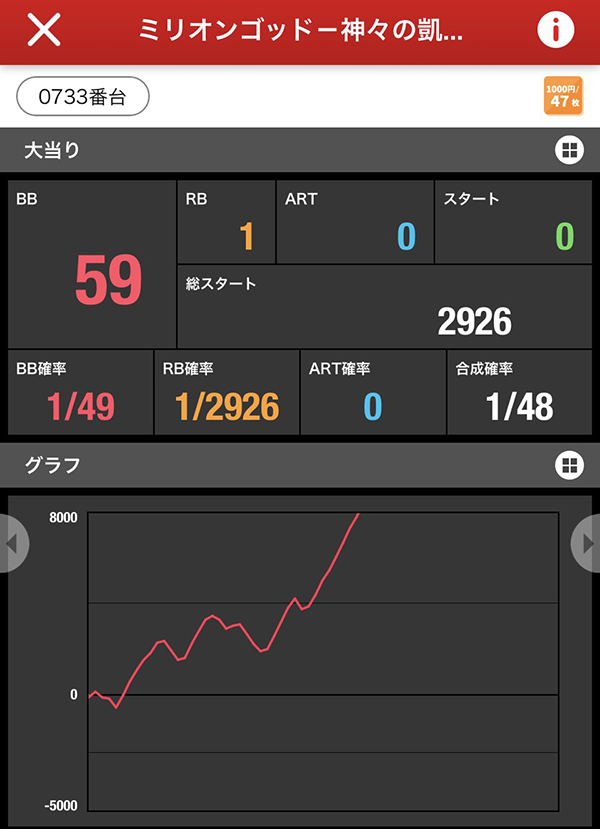
Task: Close the slot machine data screen
Action: [44, 31]
